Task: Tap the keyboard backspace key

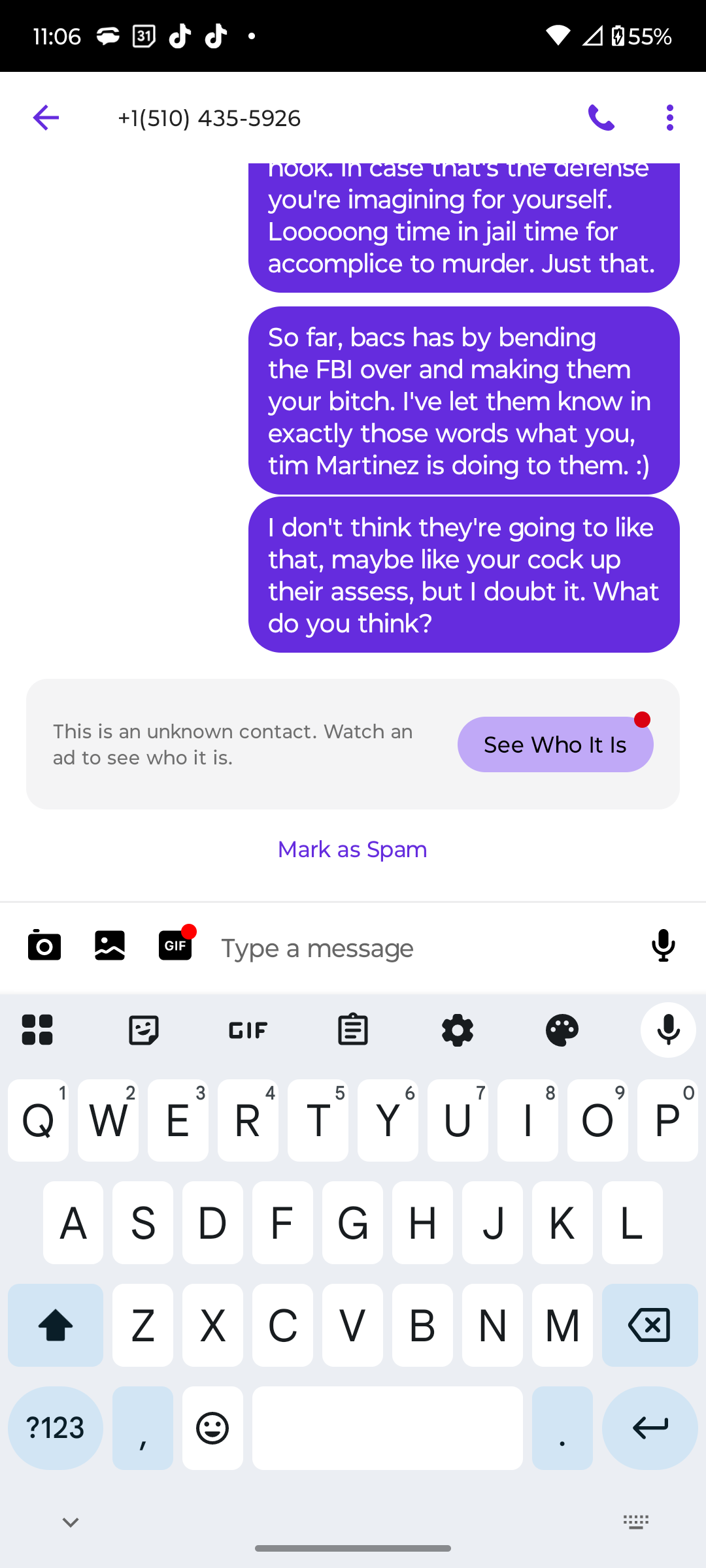Action: coord(650,1325)
